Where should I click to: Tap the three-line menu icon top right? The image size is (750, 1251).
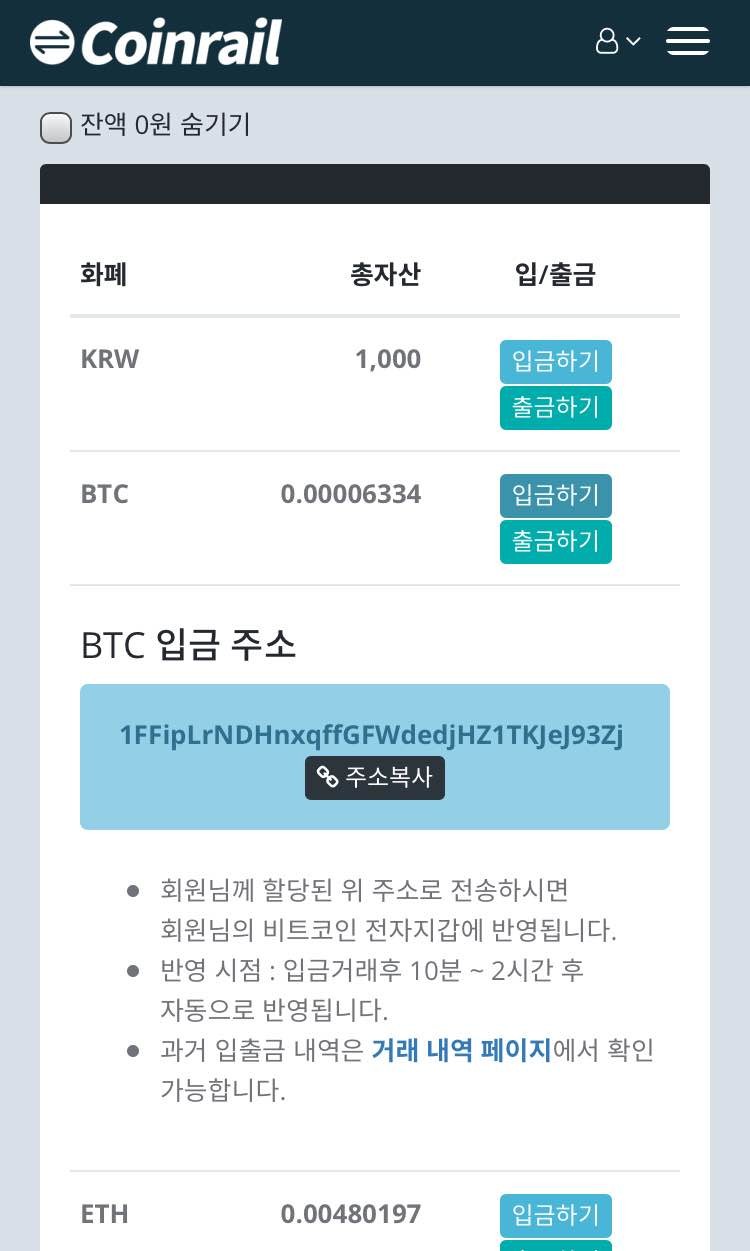tap(688, 41)
